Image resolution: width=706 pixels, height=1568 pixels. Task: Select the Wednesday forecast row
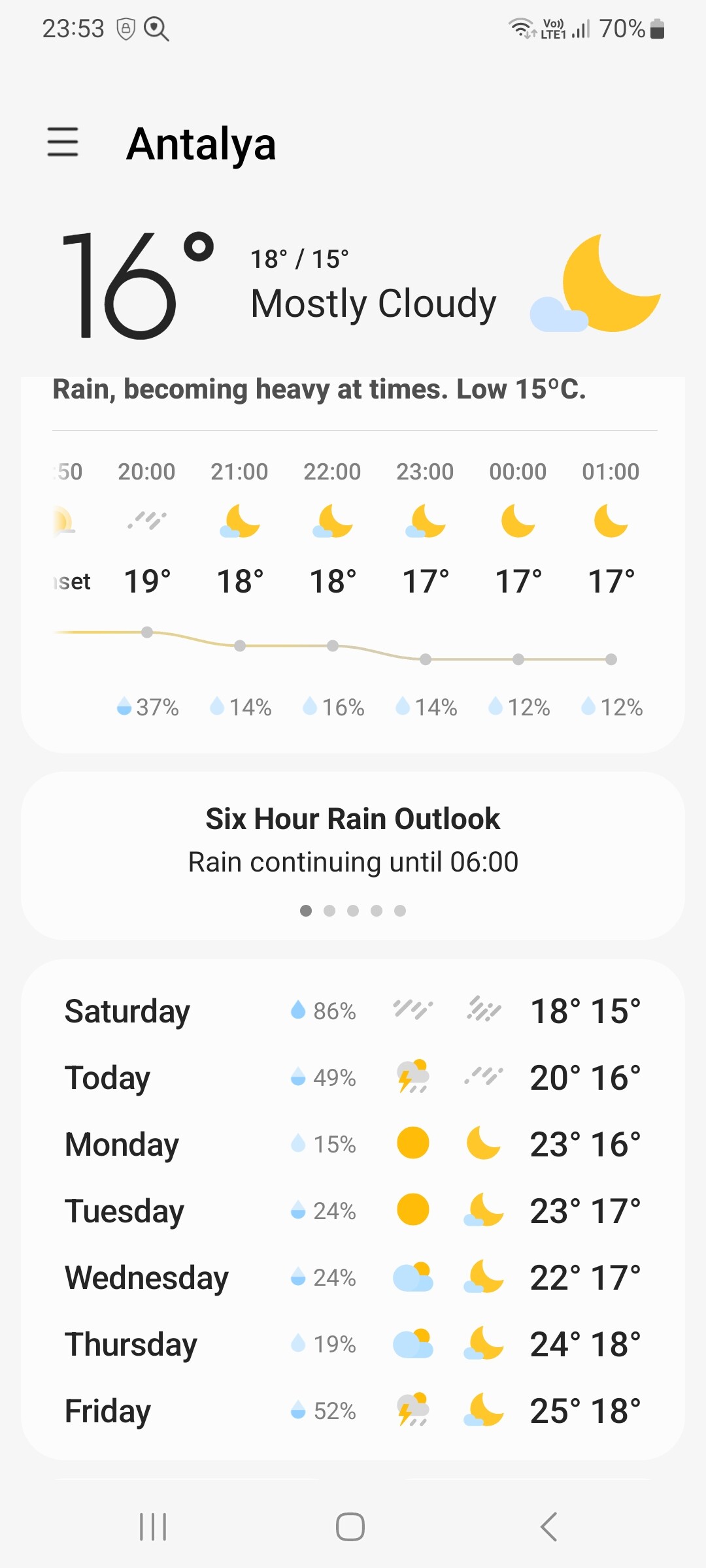[x=353, y=1277]
